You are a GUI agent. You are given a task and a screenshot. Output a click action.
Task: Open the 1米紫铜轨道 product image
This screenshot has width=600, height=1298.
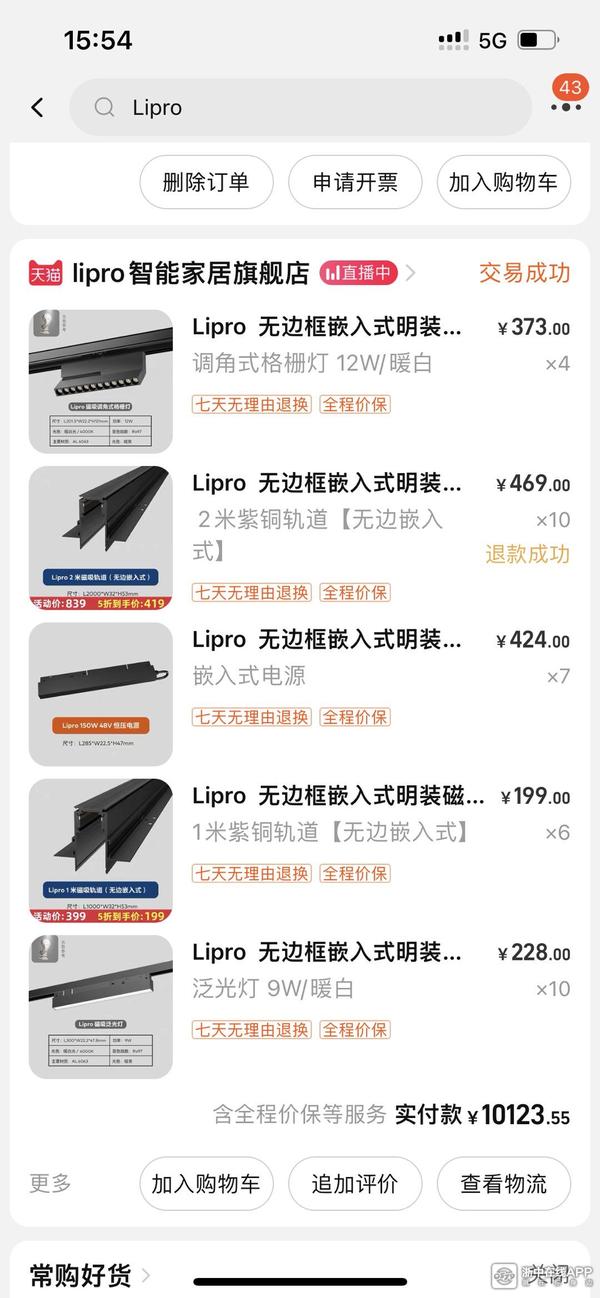coord(100,850)
